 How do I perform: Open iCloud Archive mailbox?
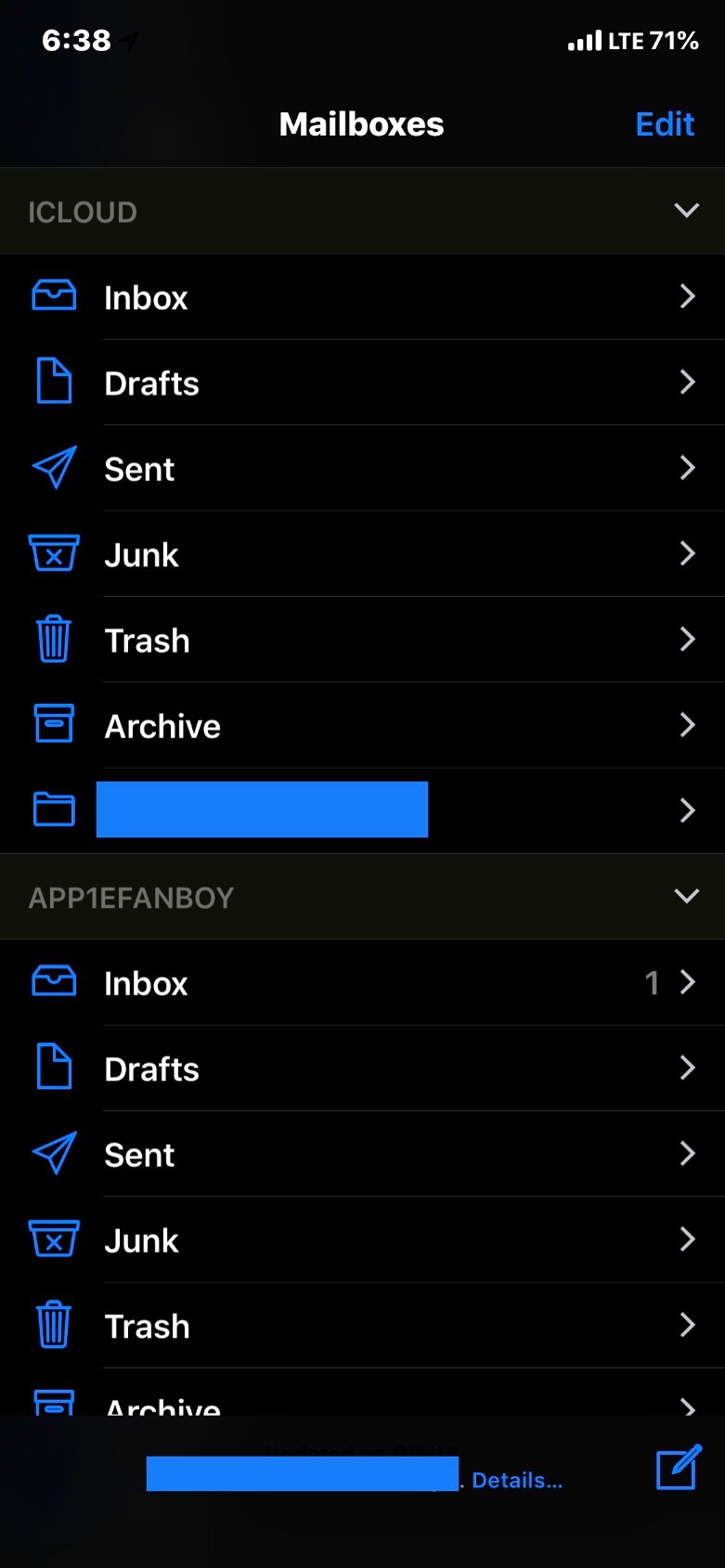click(x=362, y=725)
